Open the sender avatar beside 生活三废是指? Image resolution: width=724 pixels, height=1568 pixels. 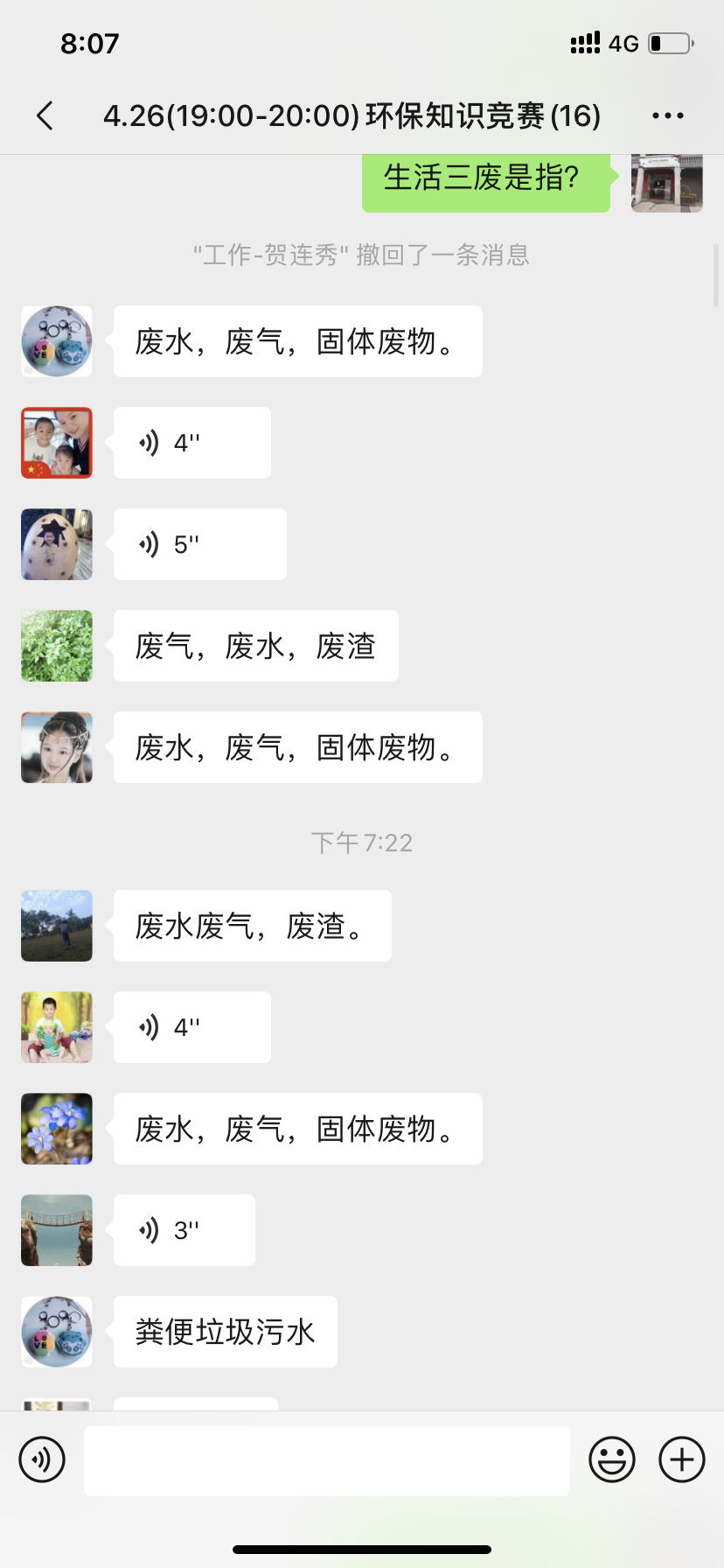(x=666, y=182)
